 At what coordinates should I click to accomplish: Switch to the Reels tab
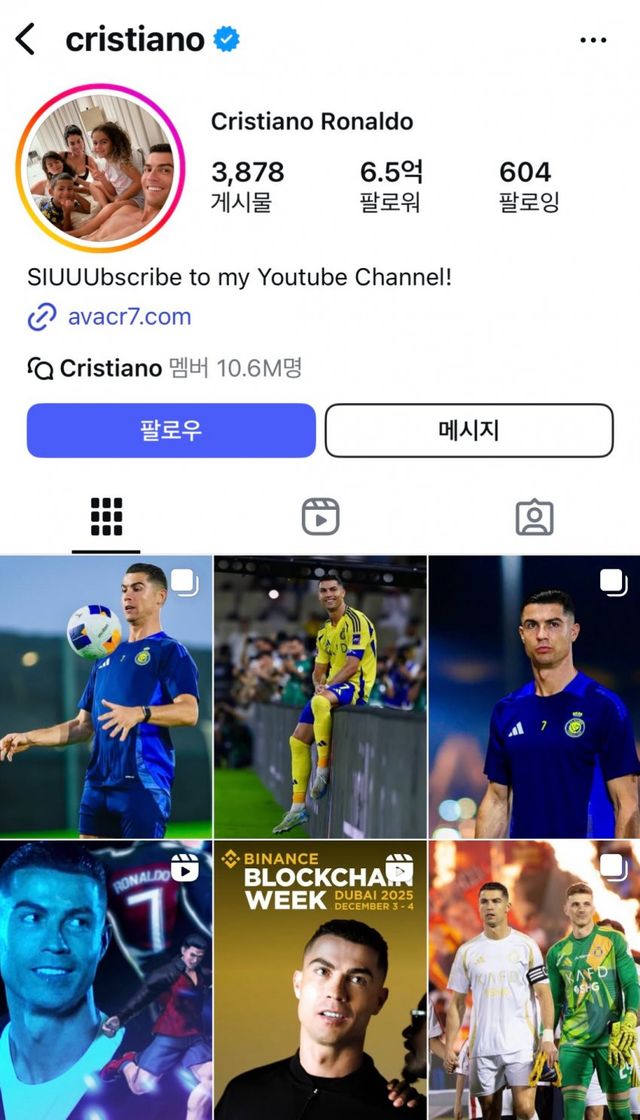pos(320,517)
